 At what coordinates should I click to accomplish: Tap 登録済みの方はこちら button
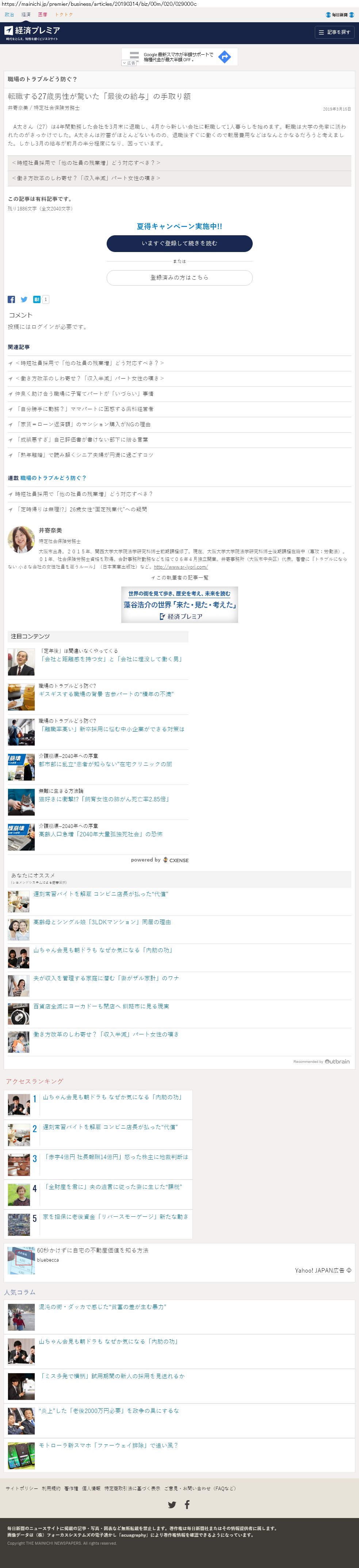(x=179, y=278)
